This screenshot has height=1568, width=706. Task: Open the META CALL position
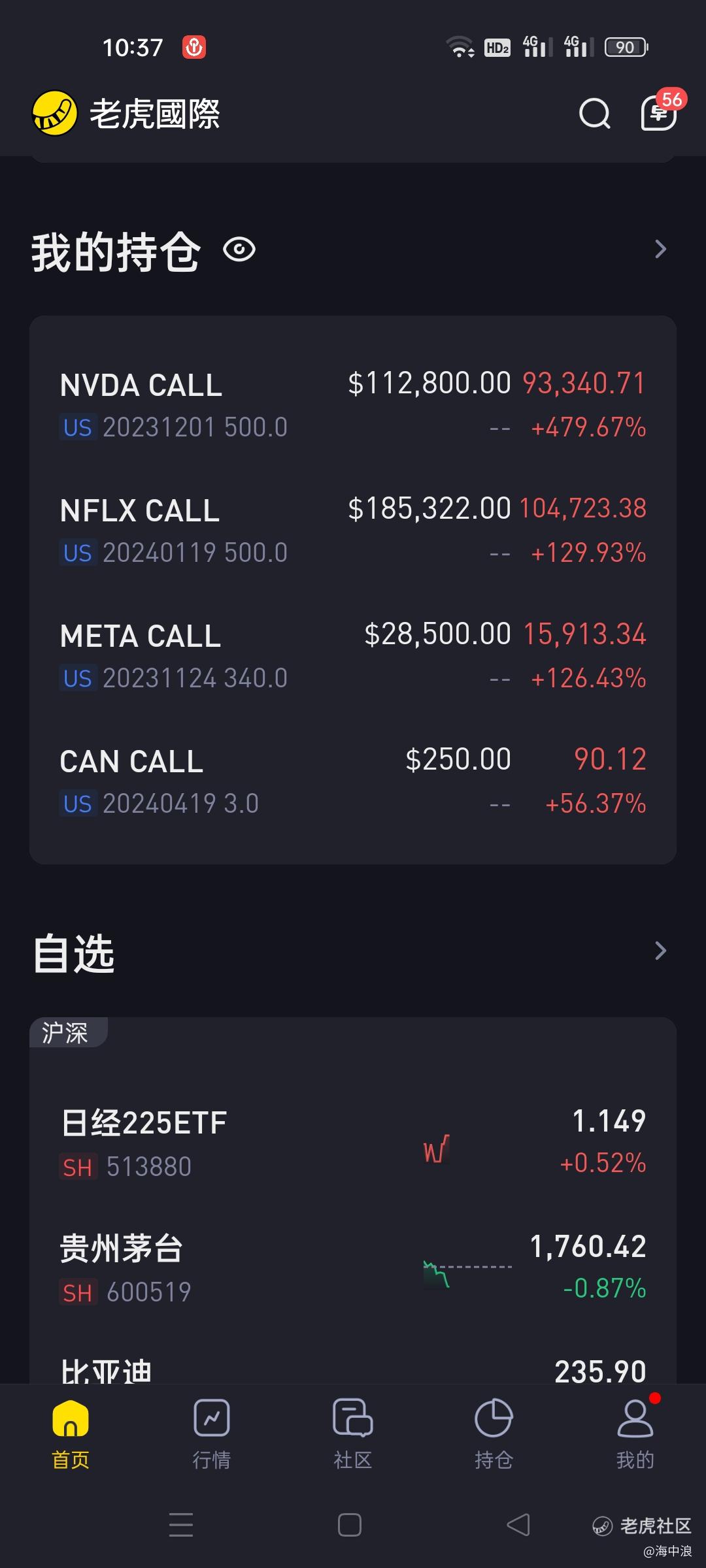pos(353,656)
